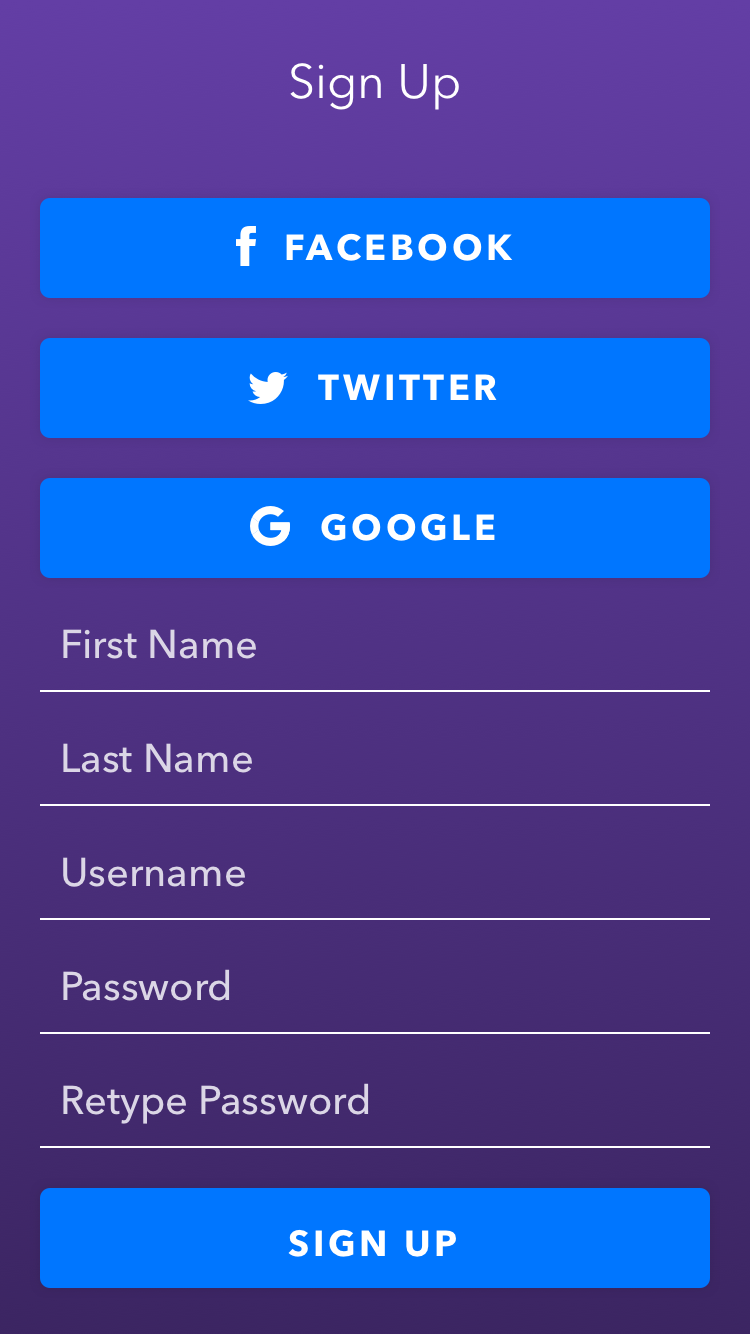
Task: Choose Twitter to sign up
Action: (375, 387)
